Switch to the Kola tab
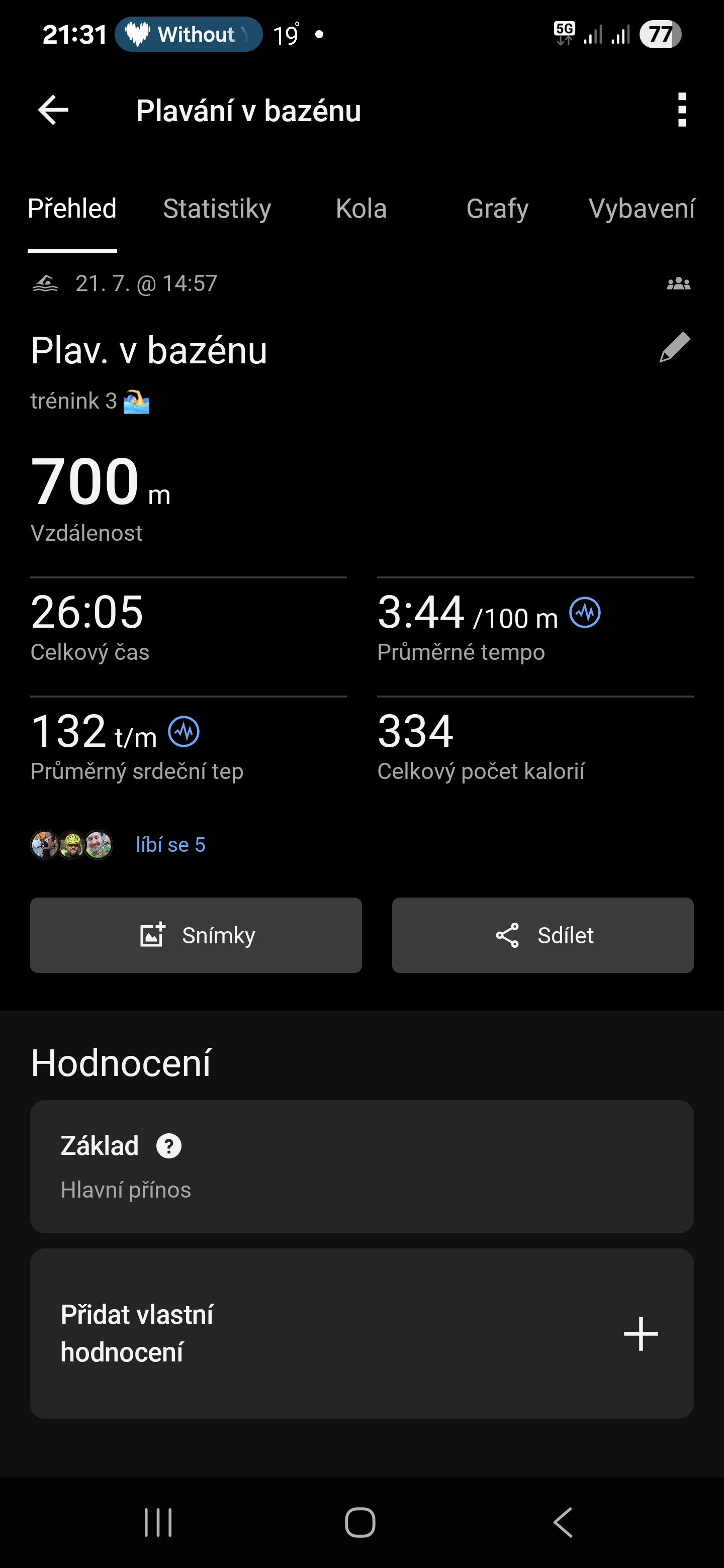The width and height of the screenshot is (724, 1568). coord(361,209)
